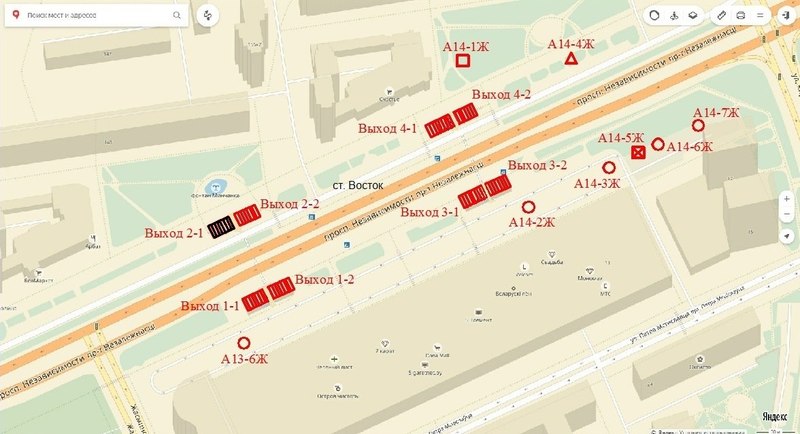The image size is (800, 434).
Task: Print the map using printer icon
Action: coord(741,16)
